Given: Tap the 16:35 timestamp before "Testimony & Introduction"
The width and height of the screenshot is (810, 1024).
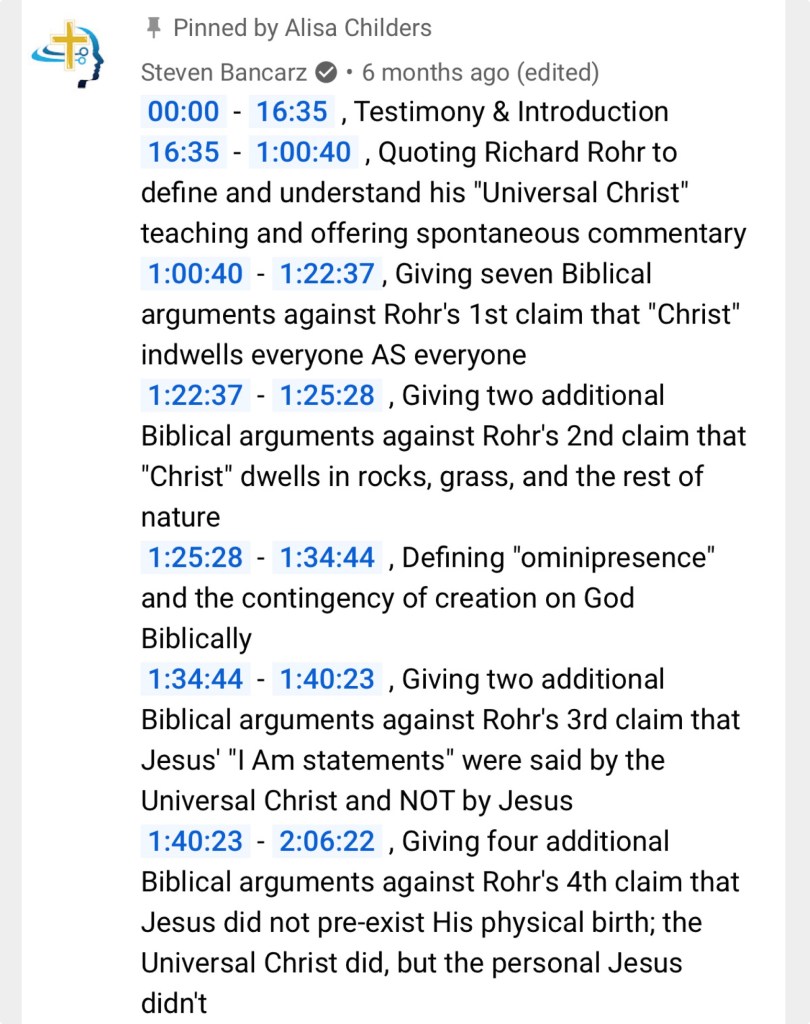Looking at the screenshot, I should point(292,111).
